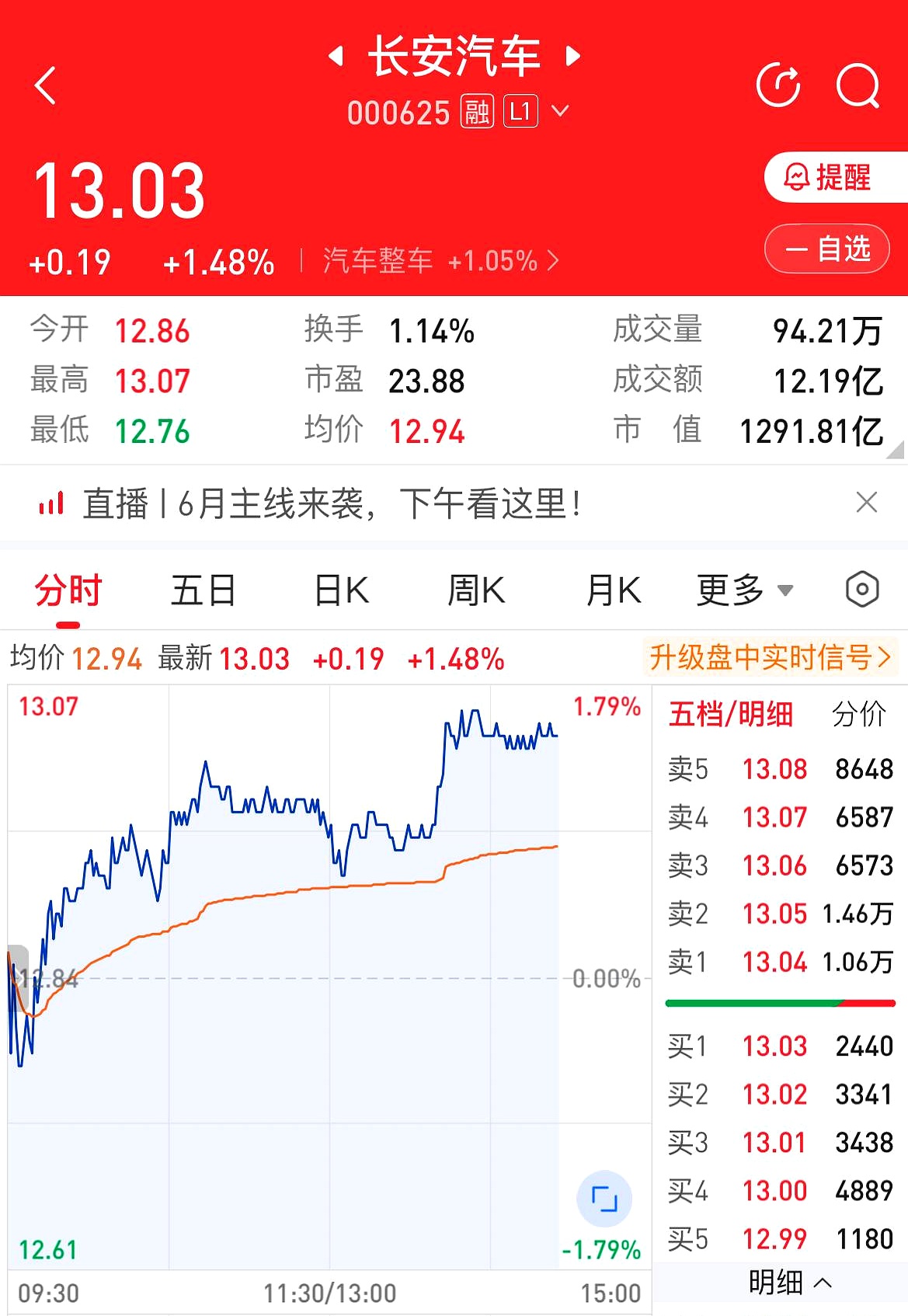
Task: Open the 分价 price distribution tab
Action: click(x=858, y=715)
